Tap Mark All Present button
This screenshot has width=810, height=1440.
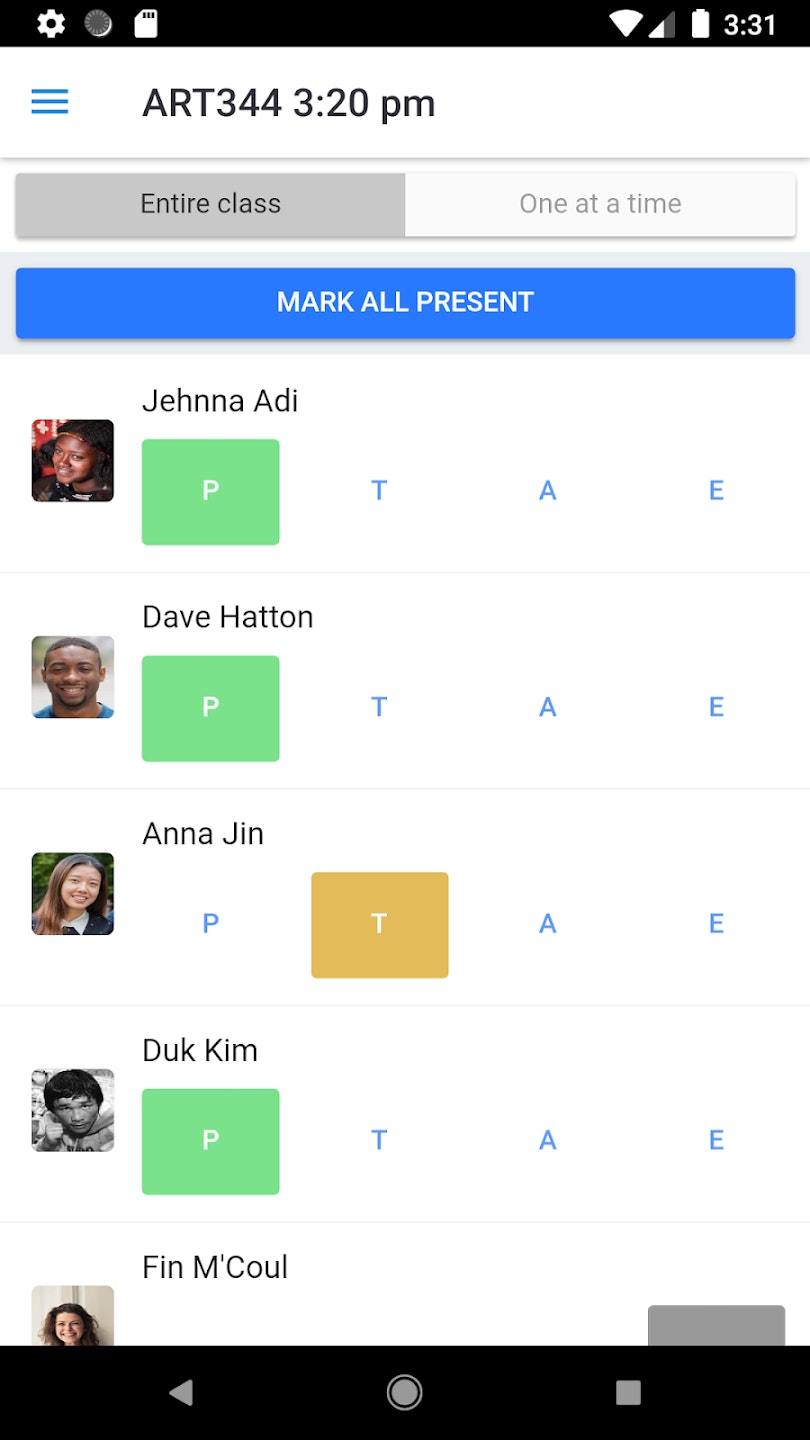(x=405, y=302)
